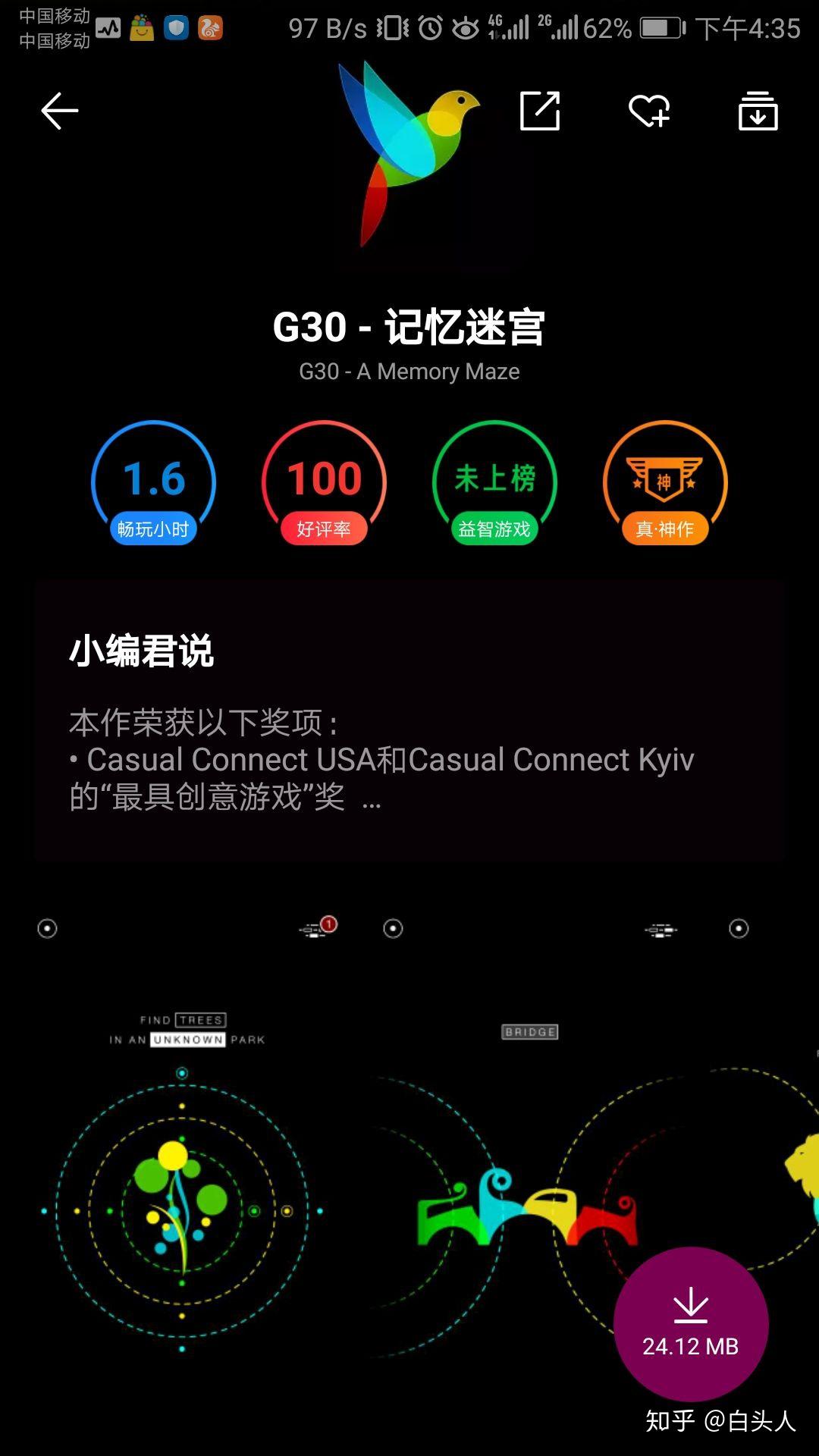Download the 24.12 MB game

tap(691, 1323)
